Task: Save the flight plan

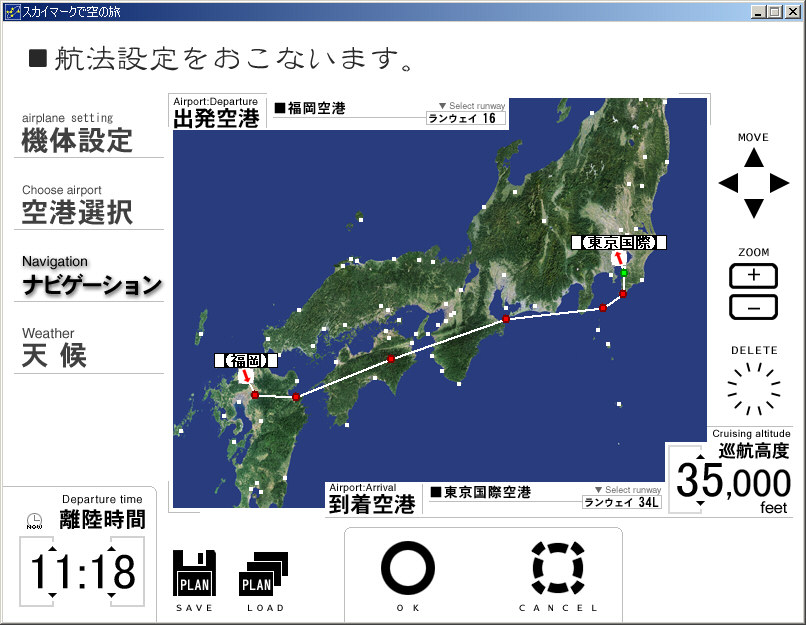Action: click(194, 577)
